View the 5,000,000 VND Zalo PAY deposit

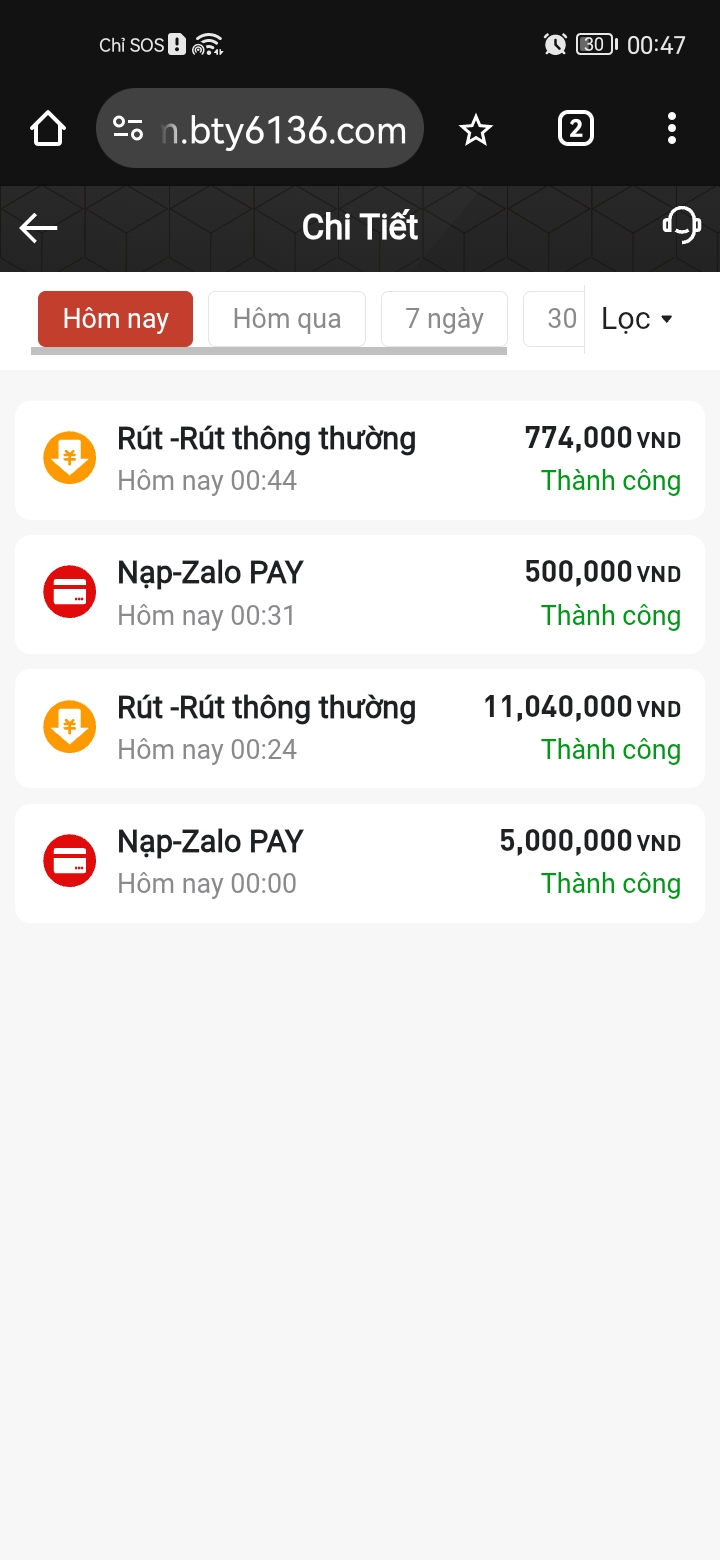click(x=360, y=862)
